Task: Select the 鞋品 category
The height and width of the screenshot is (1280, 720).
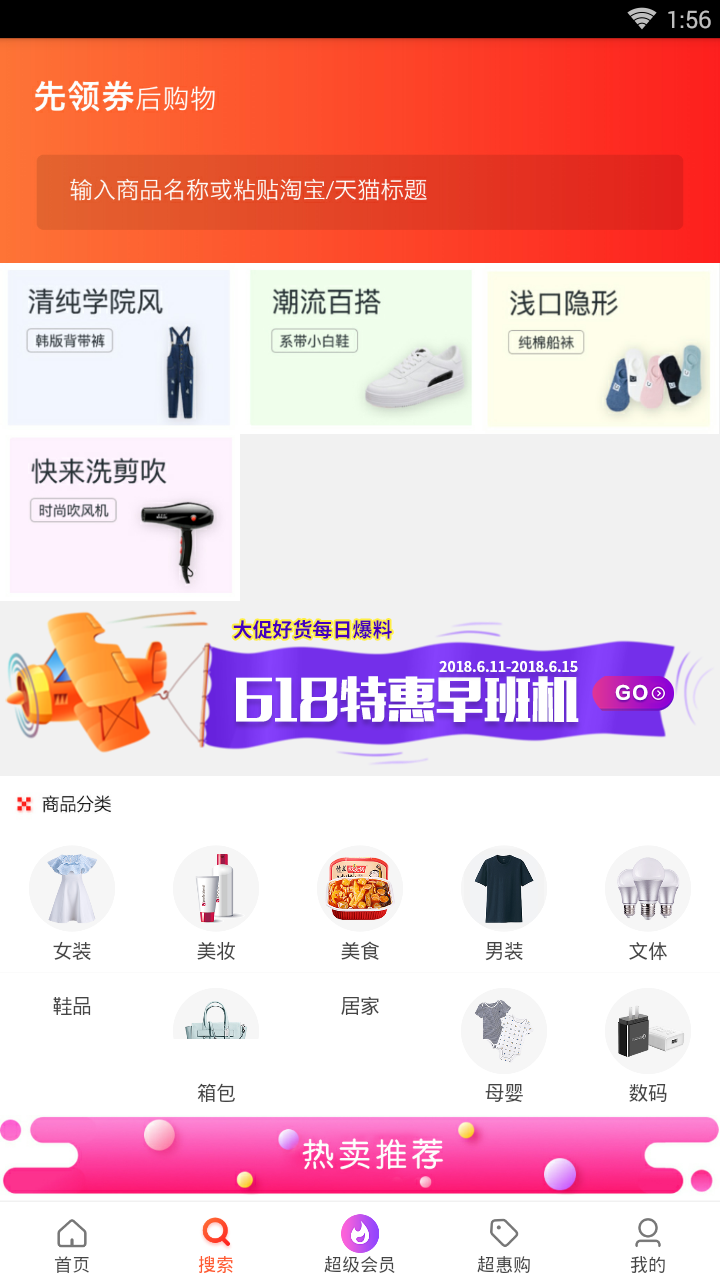Action: 72,1007
